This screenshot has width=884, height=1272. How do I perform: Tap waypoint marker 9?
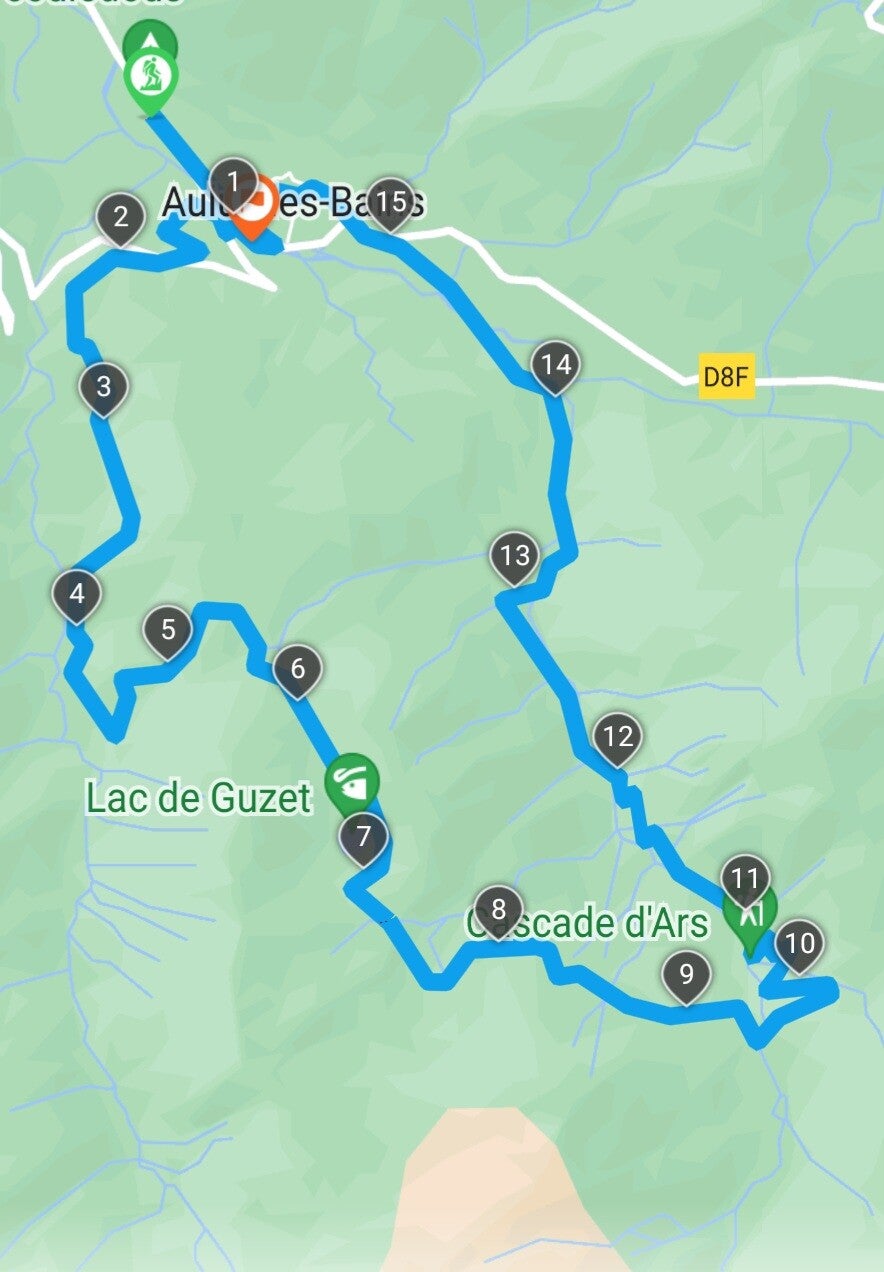[x=686, y=974]
